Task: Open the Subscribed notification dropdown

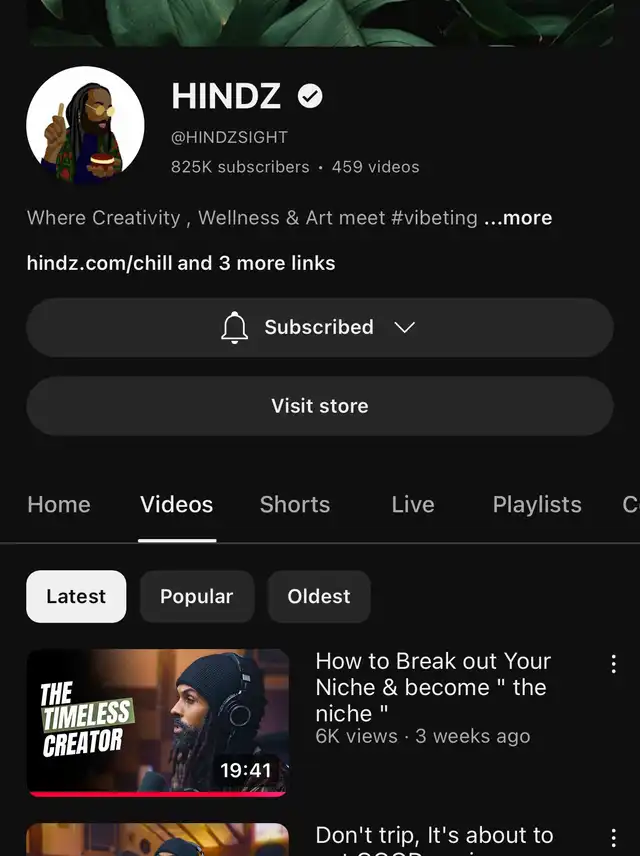Action: coord(319,327)
